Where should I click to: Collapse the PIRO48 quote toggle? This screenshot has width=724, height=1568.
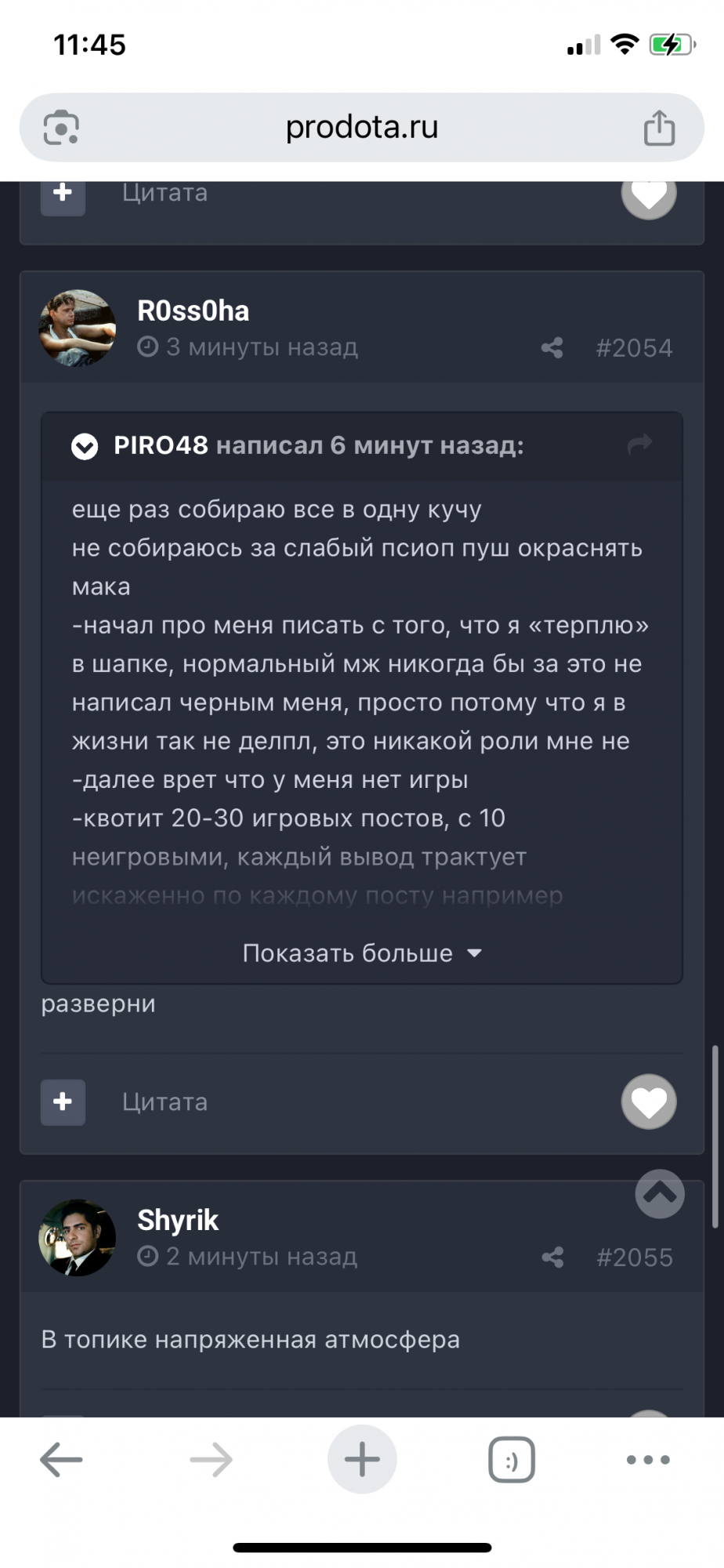[85, 447]
